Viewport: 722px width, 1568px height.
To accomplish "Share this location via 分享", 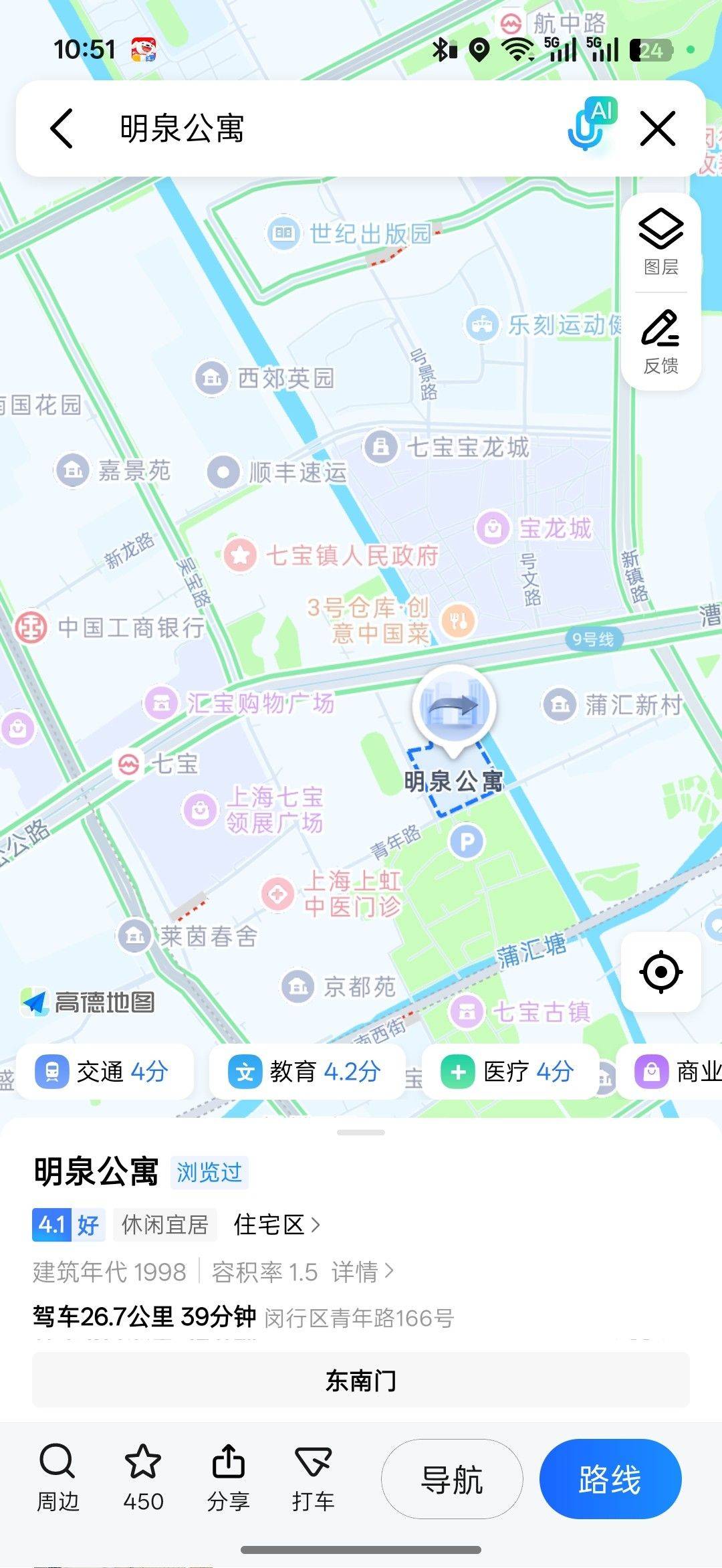I will click(228, 1478).
